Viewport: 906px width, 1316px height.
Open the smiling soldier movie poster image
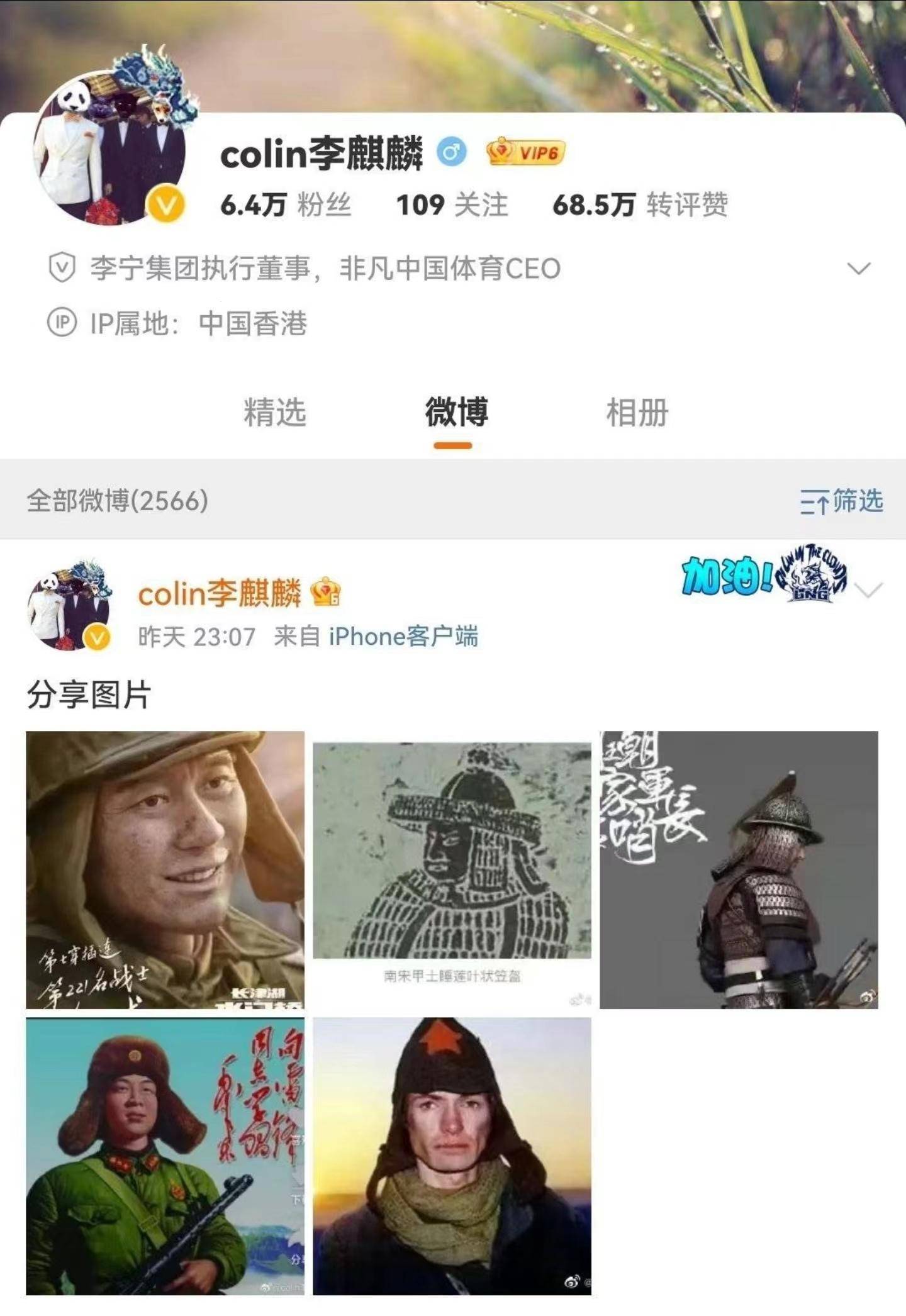pos(165,870)
